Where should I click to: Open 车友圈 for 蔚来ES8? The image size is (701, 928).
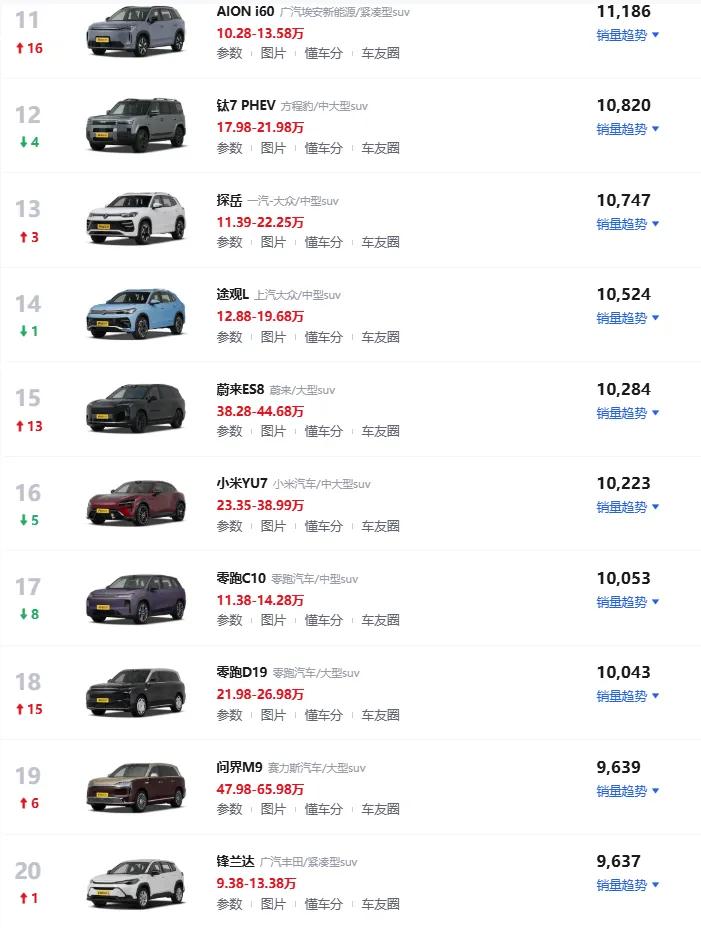coord(380,431)
